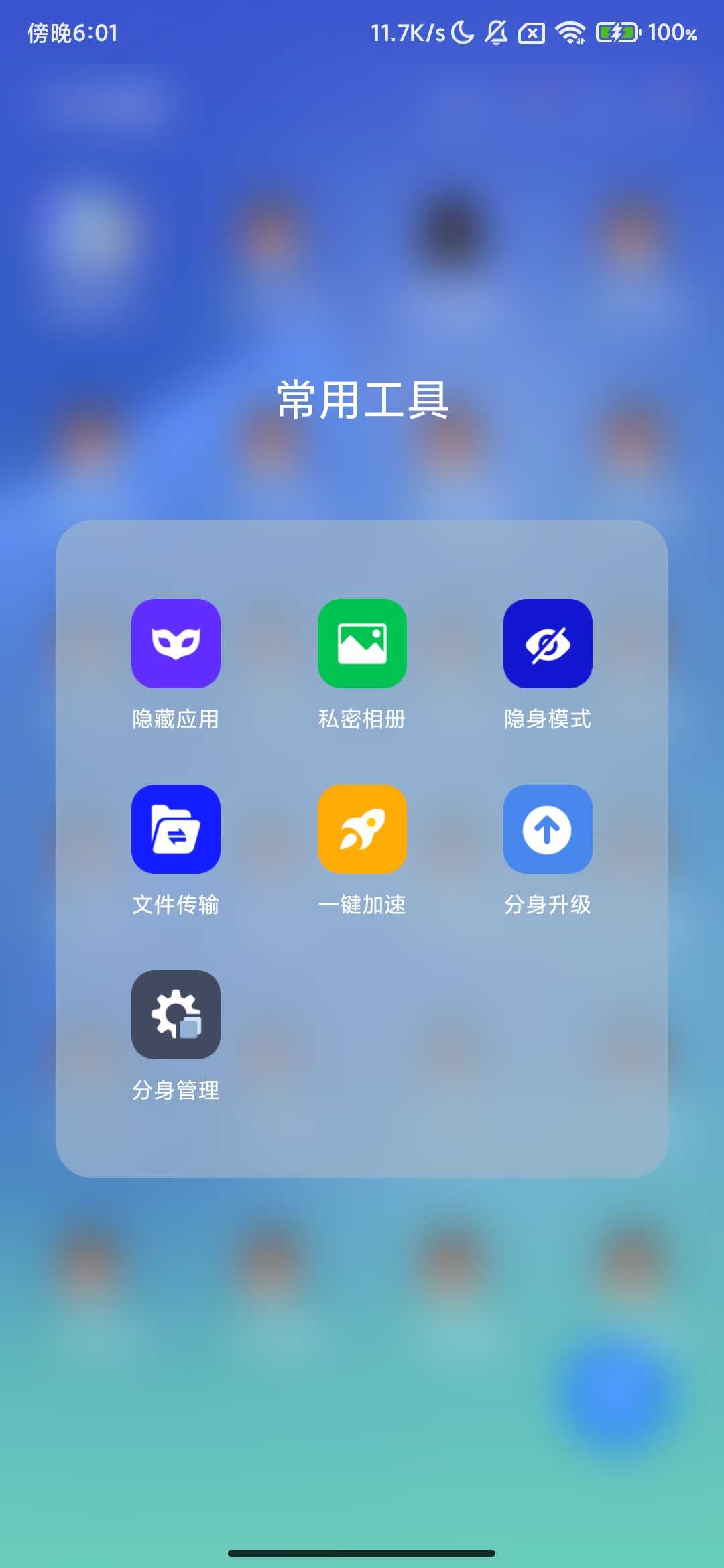This screenshot has height=1568, width=724.
Task: Toggle stealth mode via its eye icon
Action: [548, 644]
